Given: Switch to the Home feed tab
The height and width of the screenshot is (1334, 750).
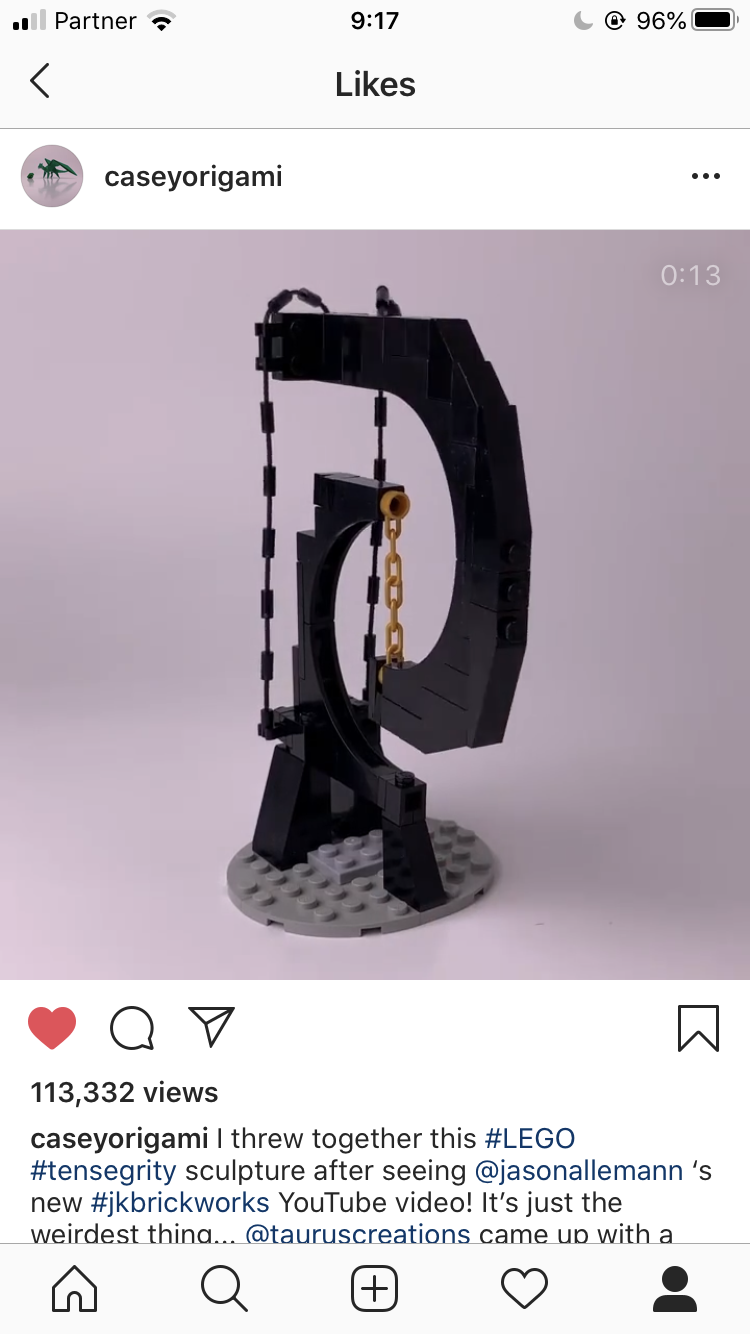Looking at the screenshot, I should [x=75, y=1288].
